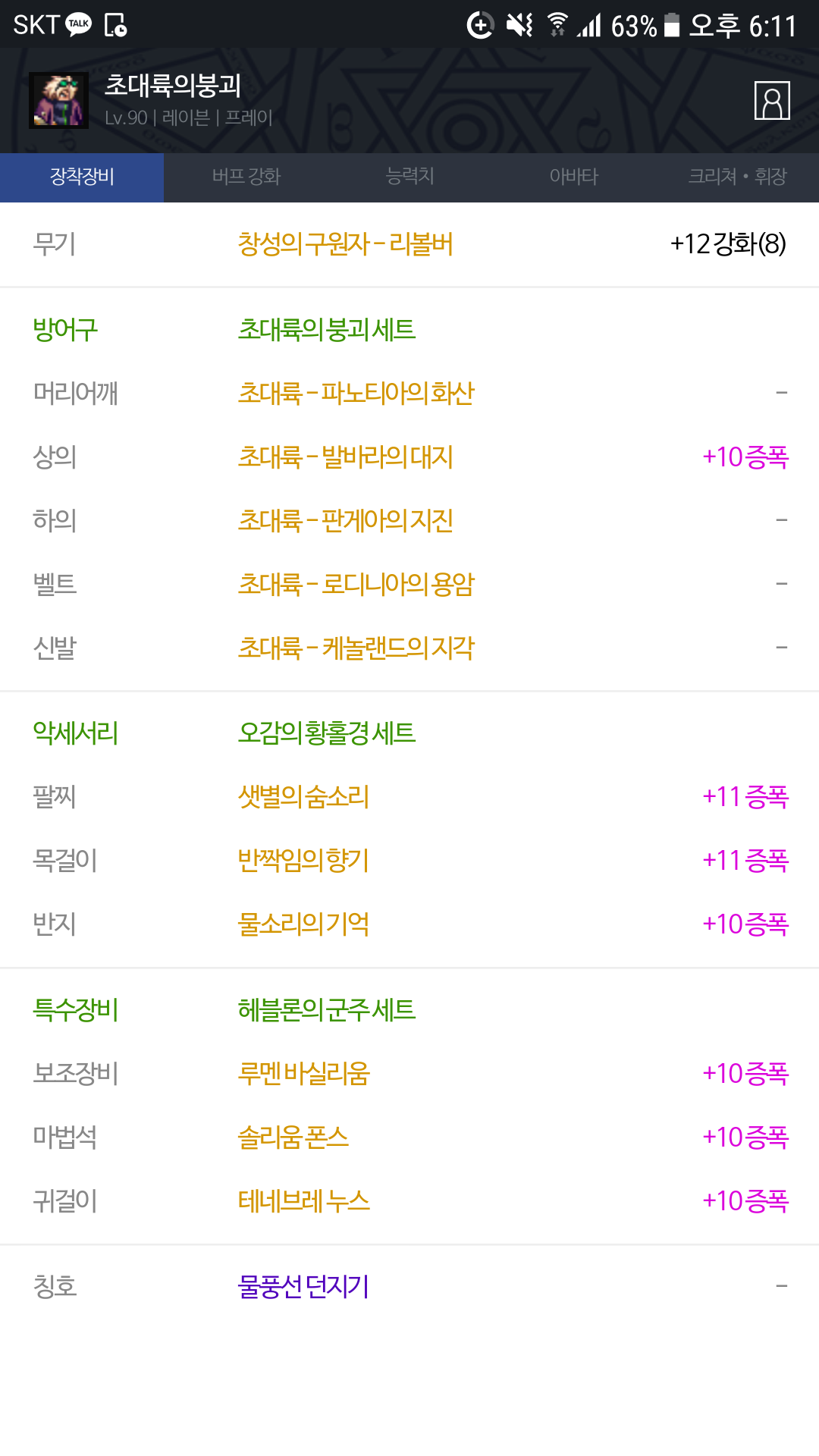View the 물풍선 던지기 title
Screen dimensions: 819x1456
coord(303,1286)
